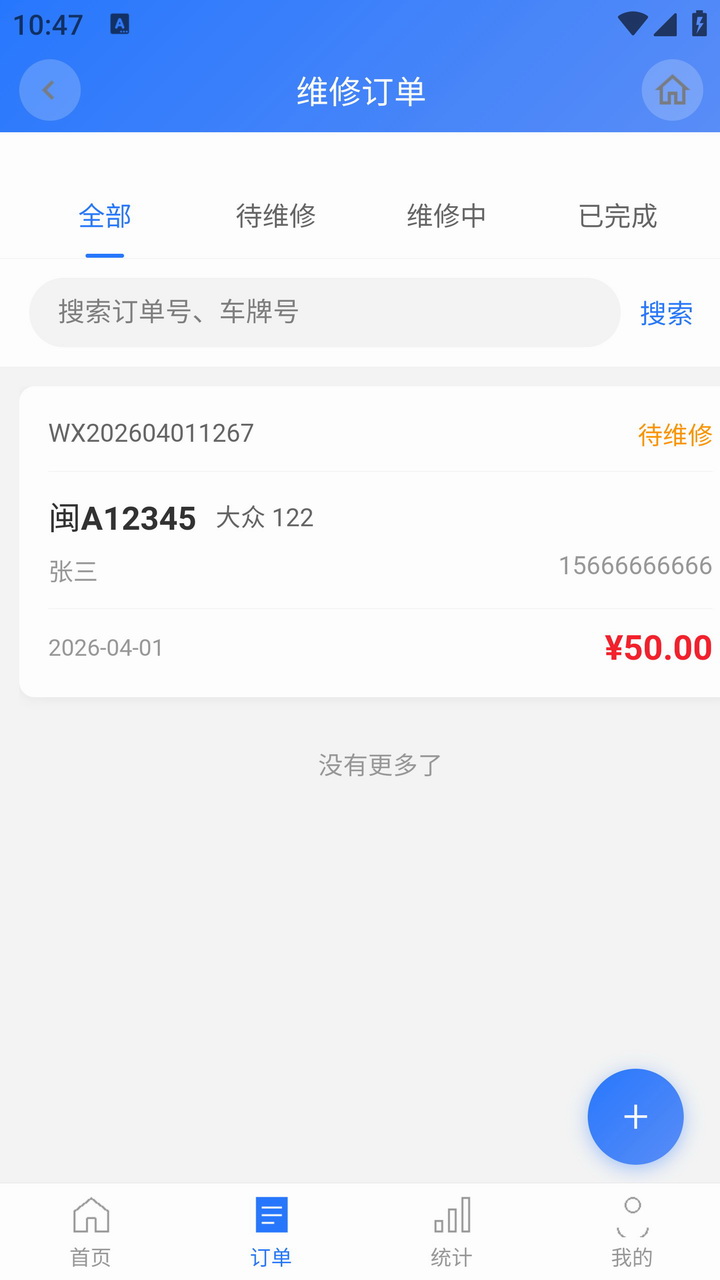
Task: Focus the order number search field
Action: [325, 312]
